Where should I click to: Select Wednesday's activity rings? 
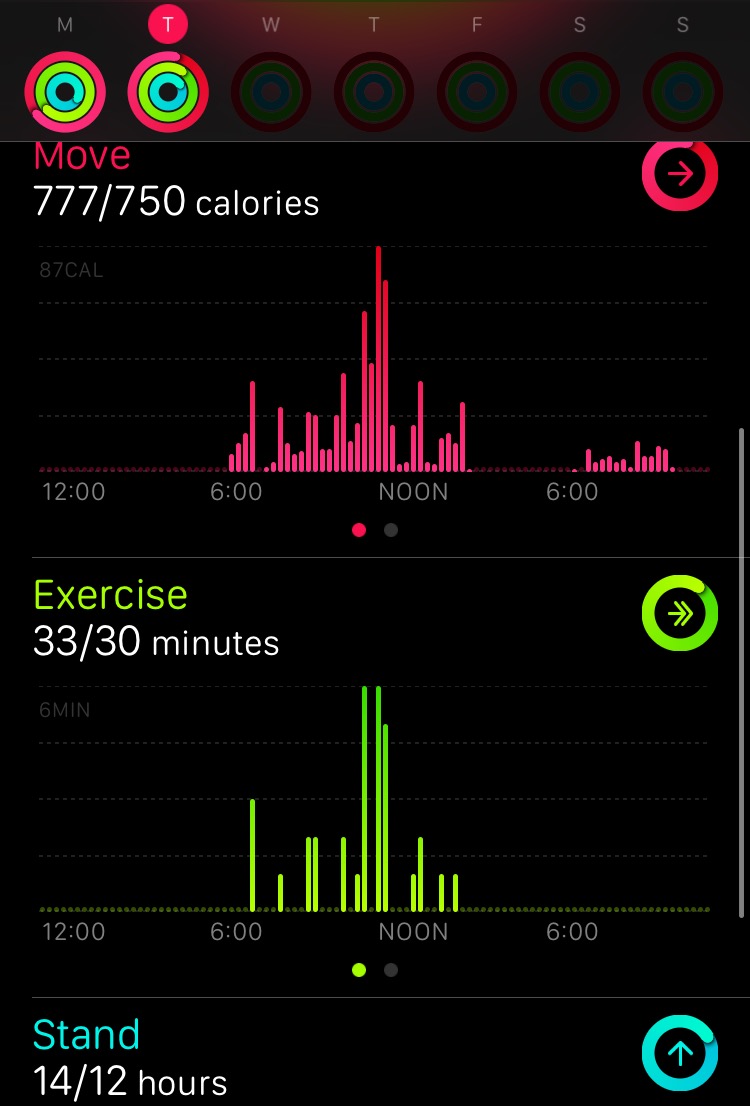tap(271, 92)
